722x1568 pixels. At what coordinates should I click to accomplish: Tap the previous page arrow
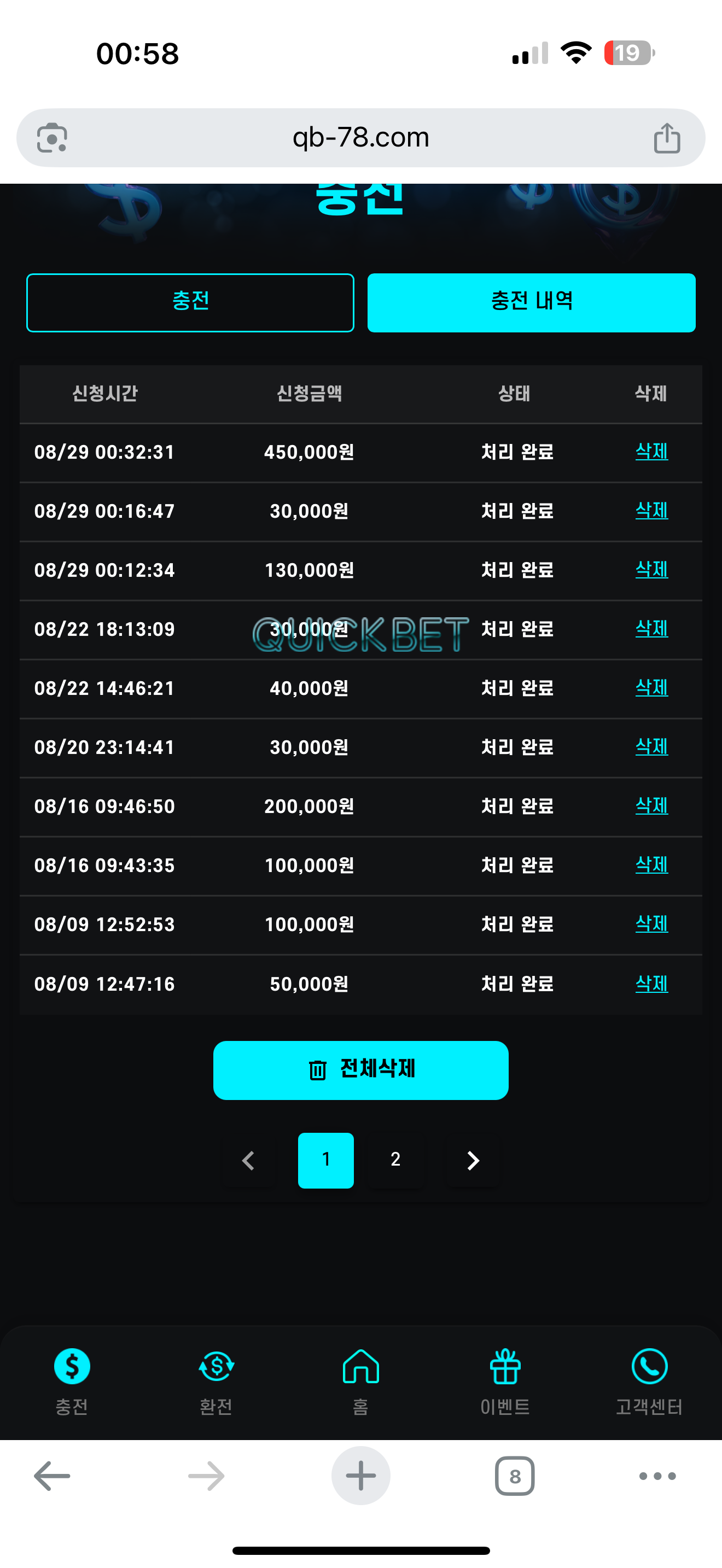click(248, 1160)
